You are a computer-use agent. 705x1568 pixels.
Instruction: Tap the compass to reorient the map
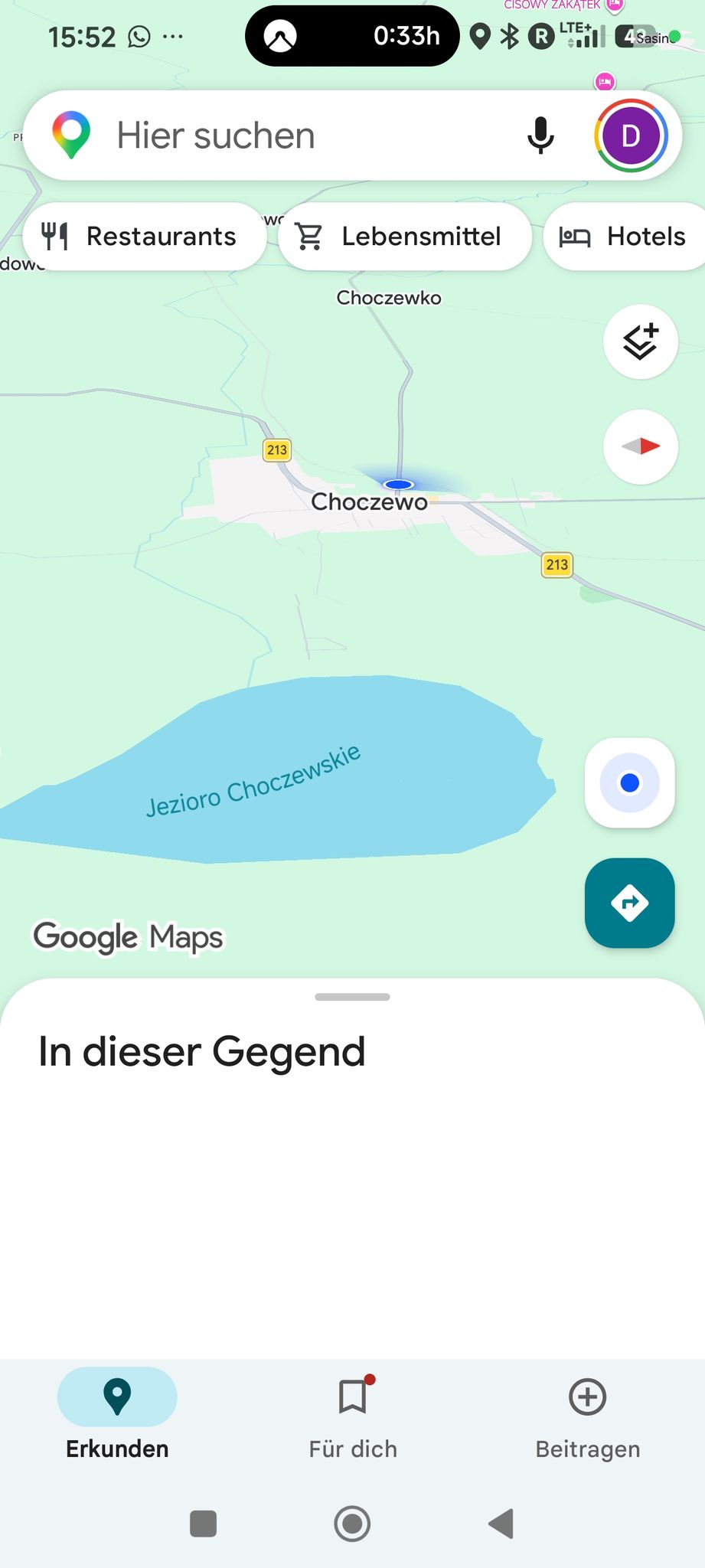[641, 446]
